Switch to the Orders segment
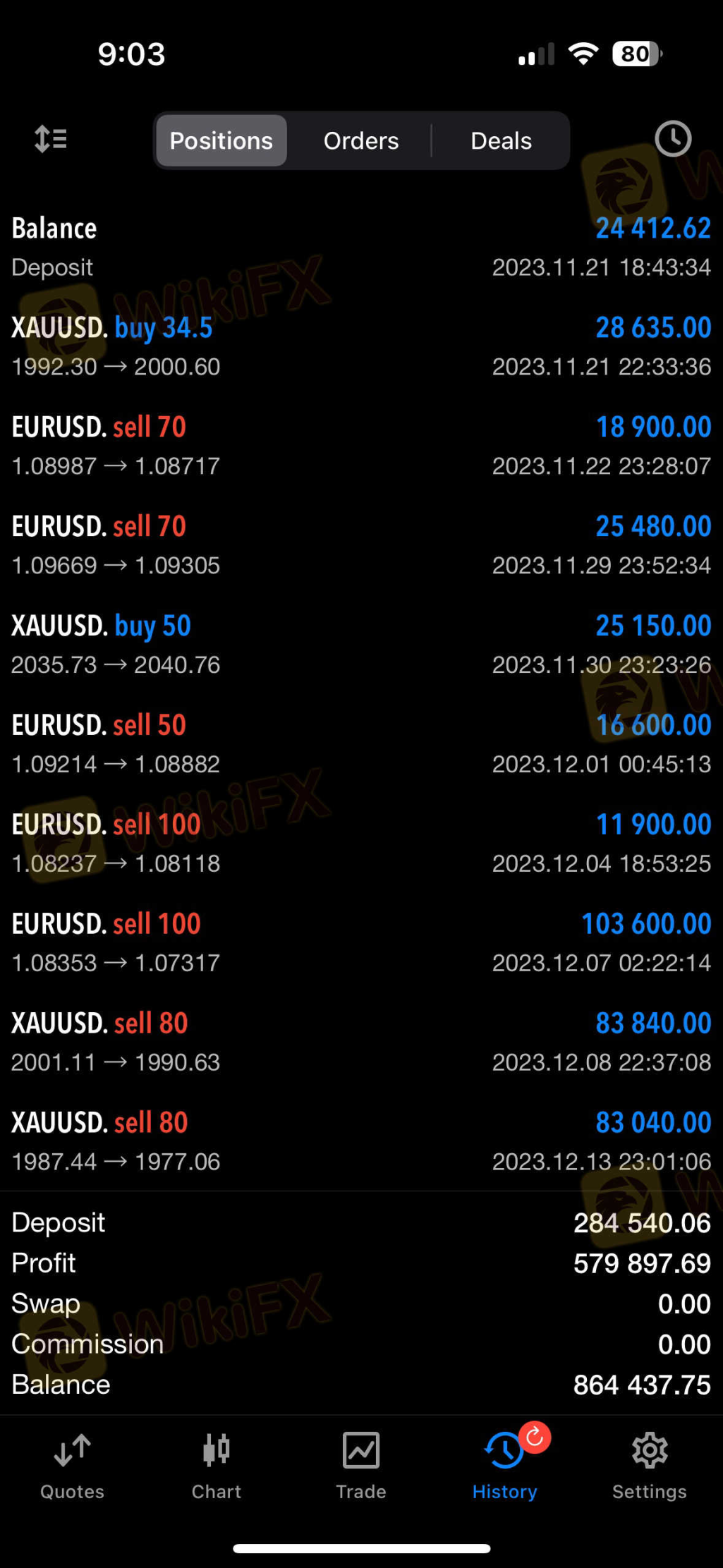Viewport: 723px width, 1568px height. point(361,141)
